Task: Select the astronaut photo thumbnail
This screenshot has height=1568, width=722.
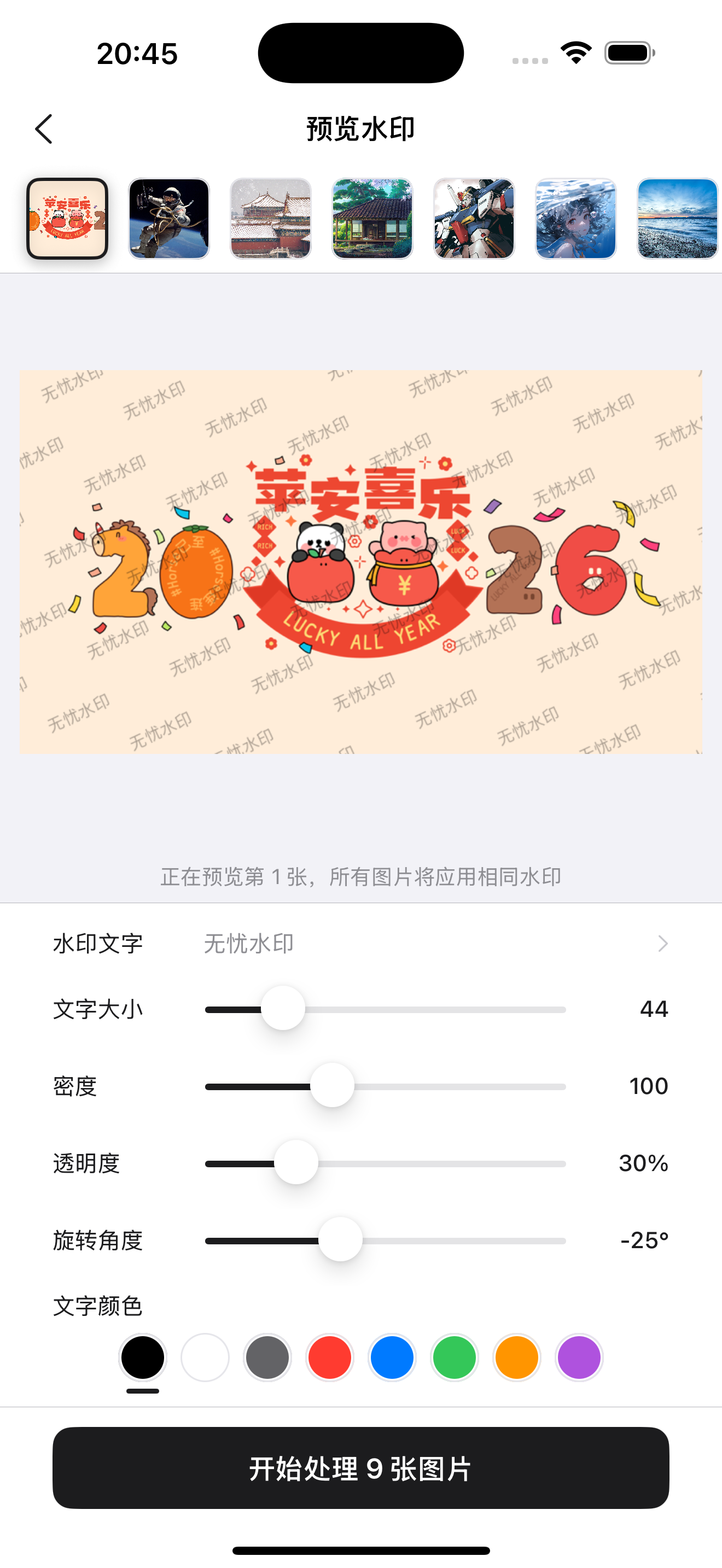Action: point(168,219)
